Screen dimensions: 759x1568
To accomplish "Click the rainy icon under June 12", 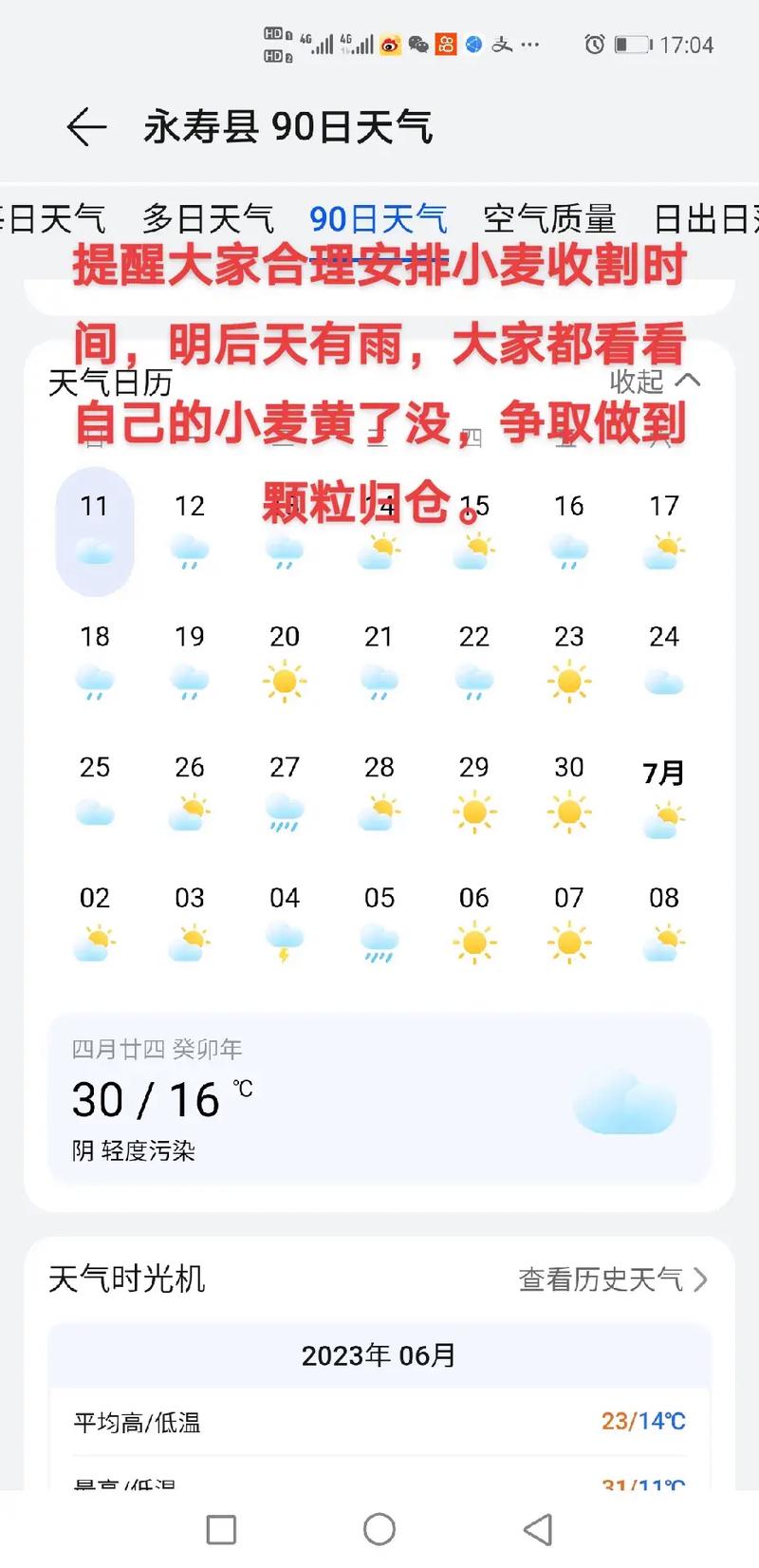I will click(x=190, y=551).
